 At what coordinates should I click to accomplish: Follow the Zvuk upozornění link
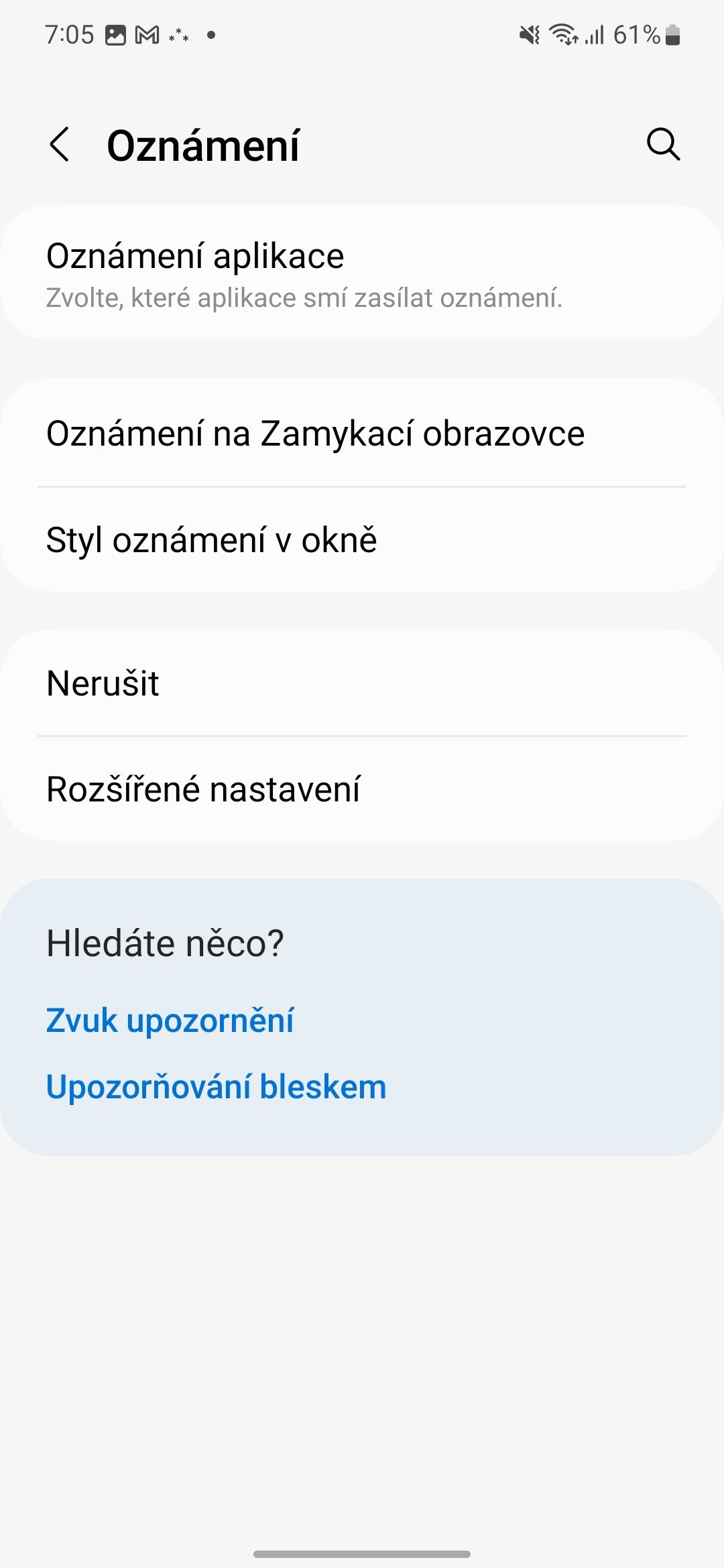pos(170,1021)
